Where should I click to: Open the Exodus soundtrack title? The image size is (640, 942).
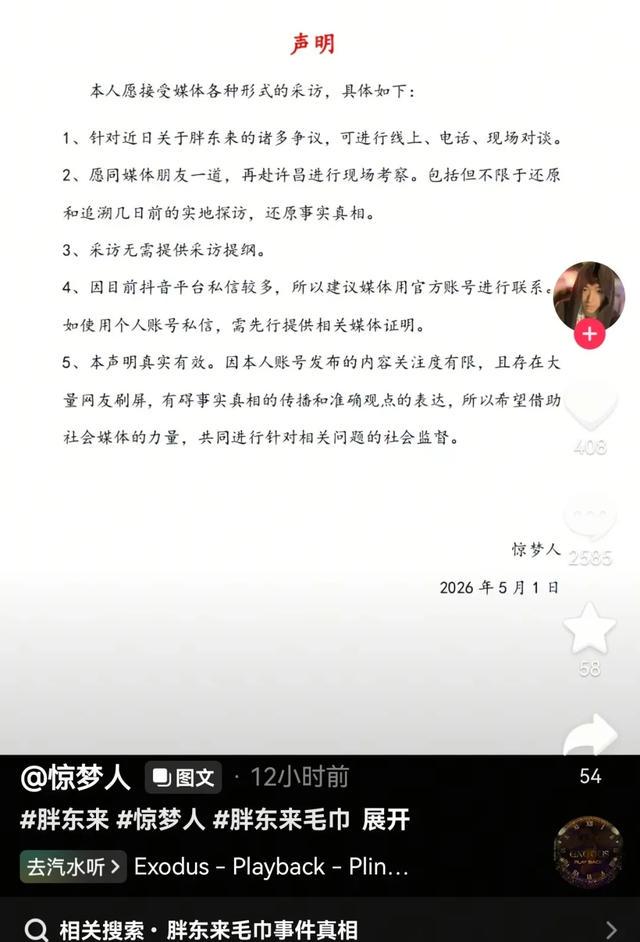(271, 866)
